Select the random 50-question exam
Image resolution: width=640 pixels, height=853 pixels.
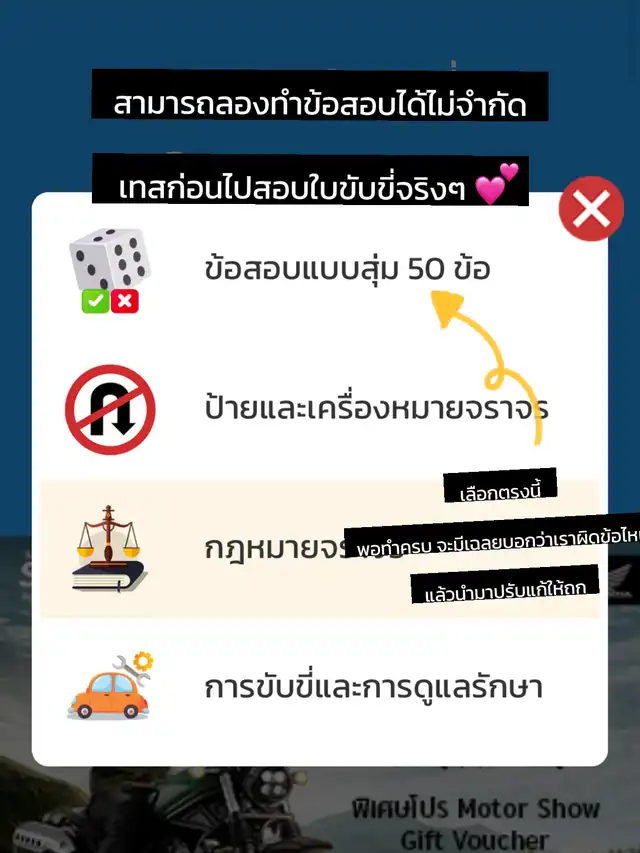[x=319, y=271]
